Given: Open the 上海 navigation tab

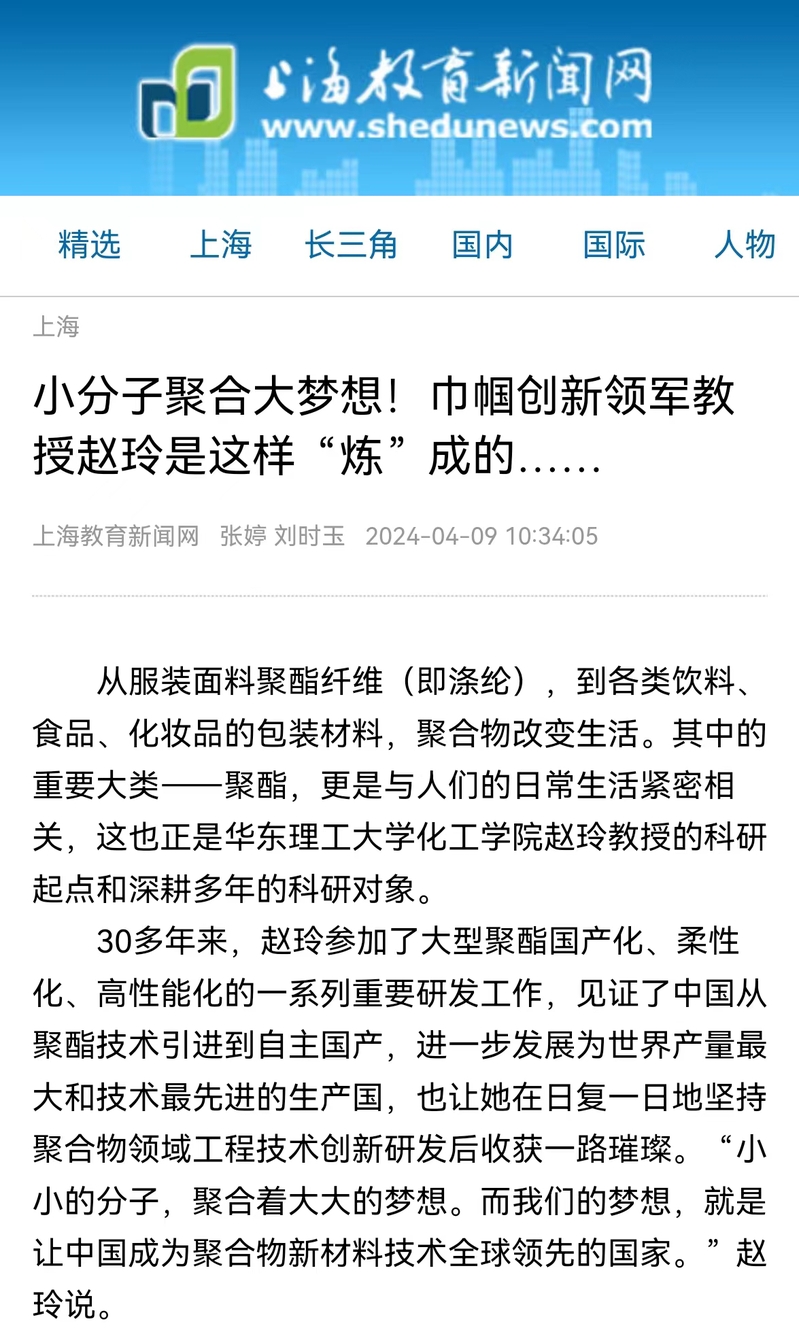Looking at the screenshot, I should tap(220, 245).
